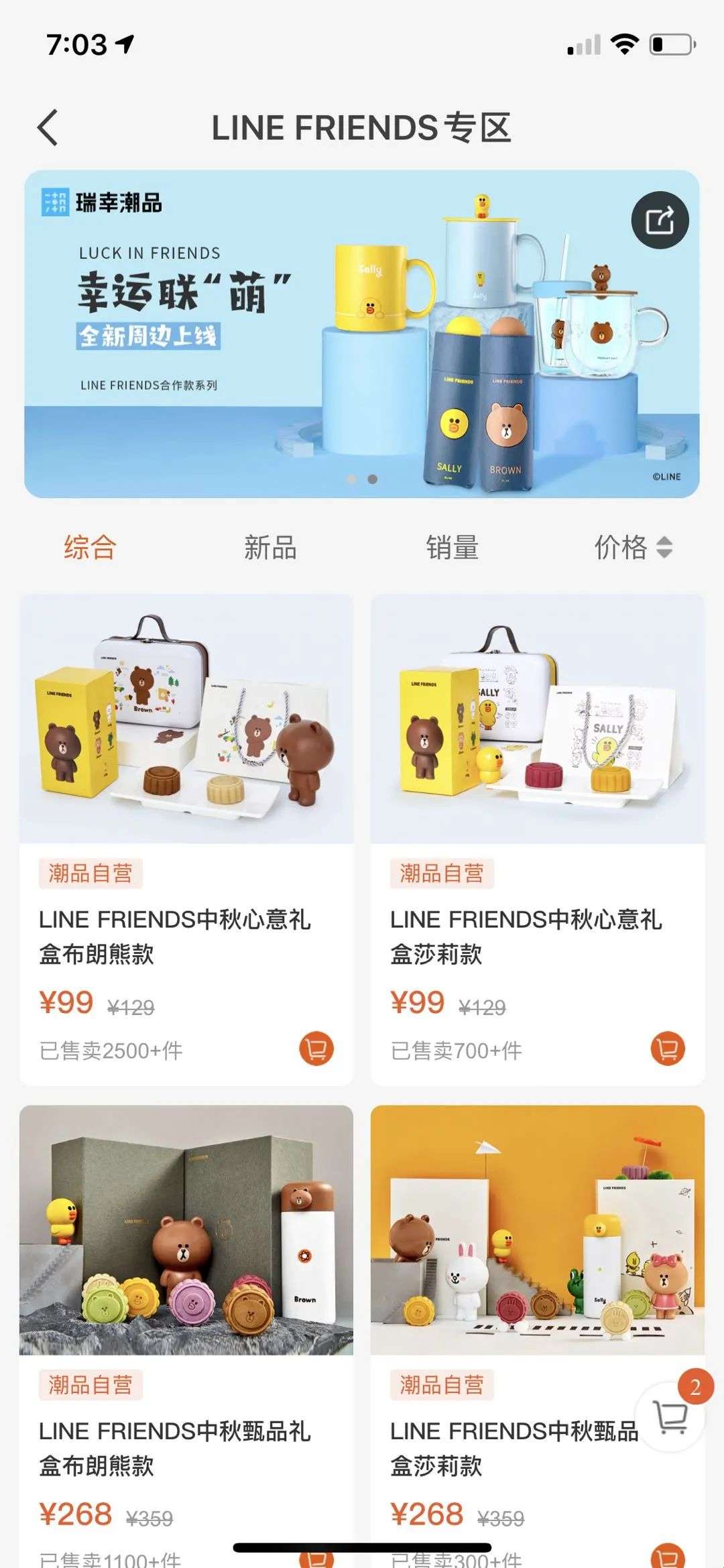Switch to the 新品 tab
The image size is (724, 1568).
pyautogui.click(x=270, y=547)
